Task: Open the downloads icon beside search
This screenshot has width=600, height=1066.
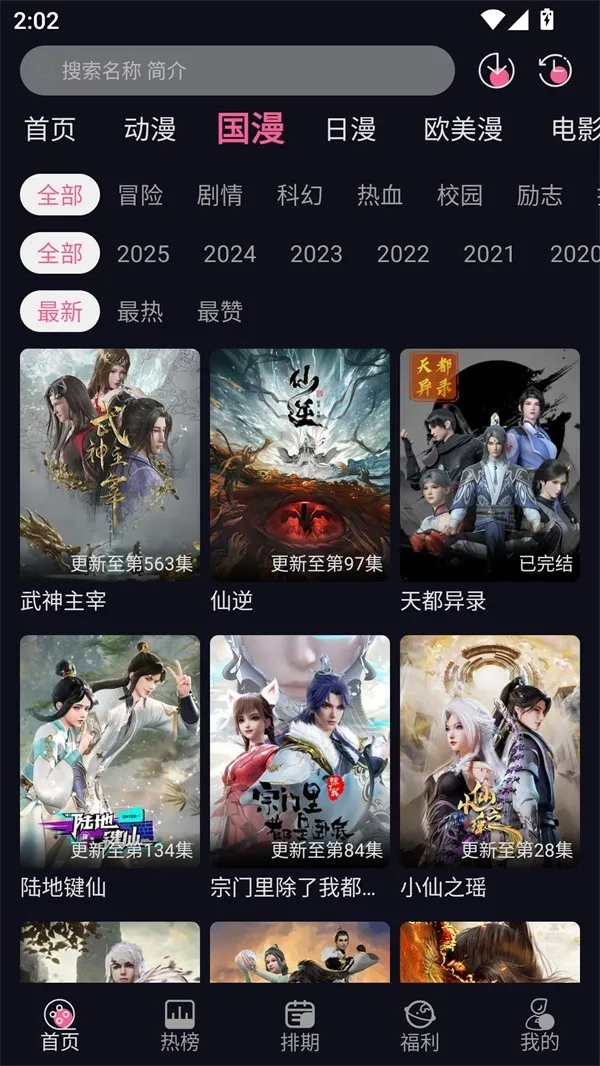Action: click(497, 70)
